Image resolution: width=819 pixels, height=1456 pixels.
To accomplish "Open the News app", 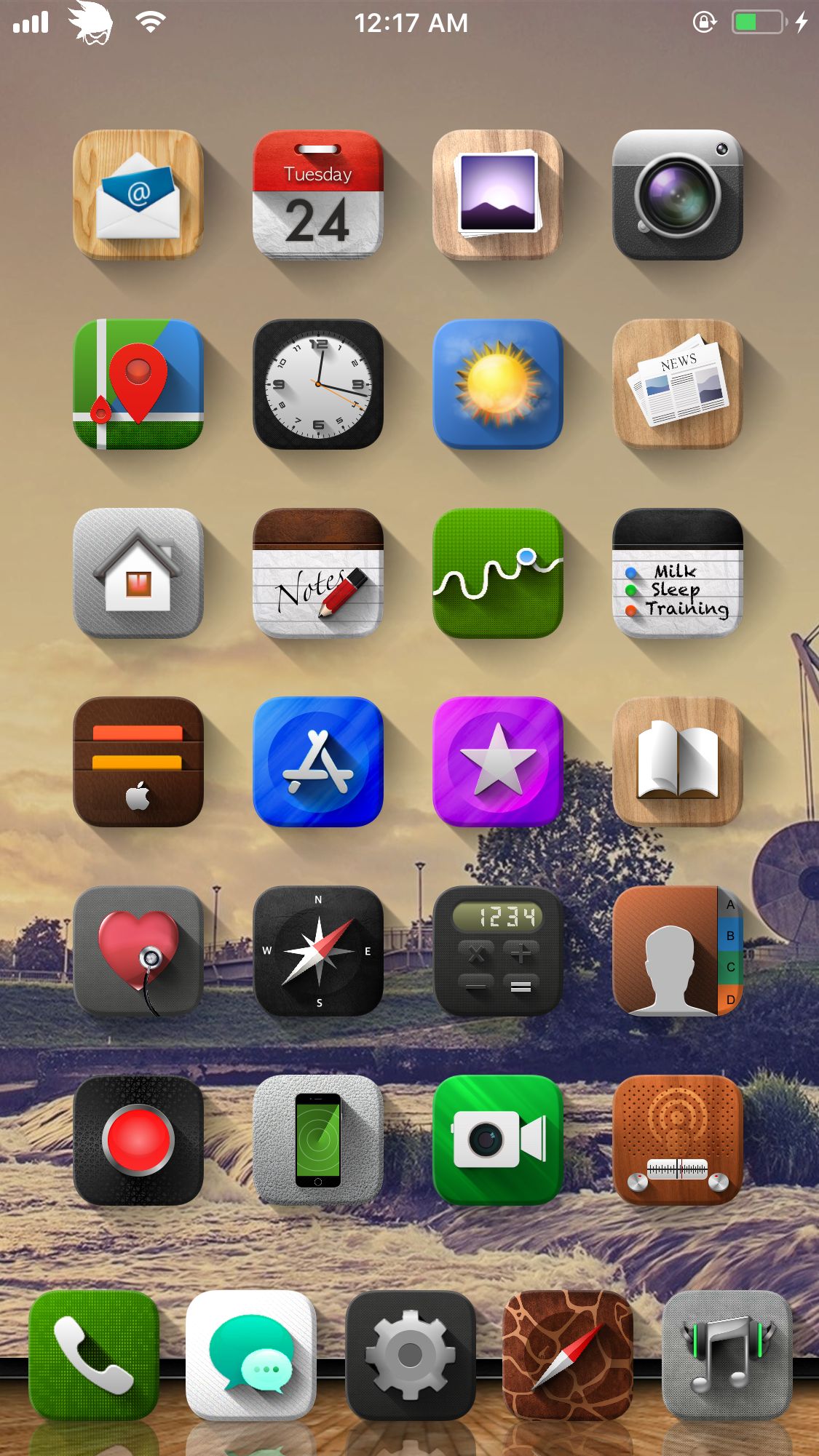I will click(x=678, y=384).
